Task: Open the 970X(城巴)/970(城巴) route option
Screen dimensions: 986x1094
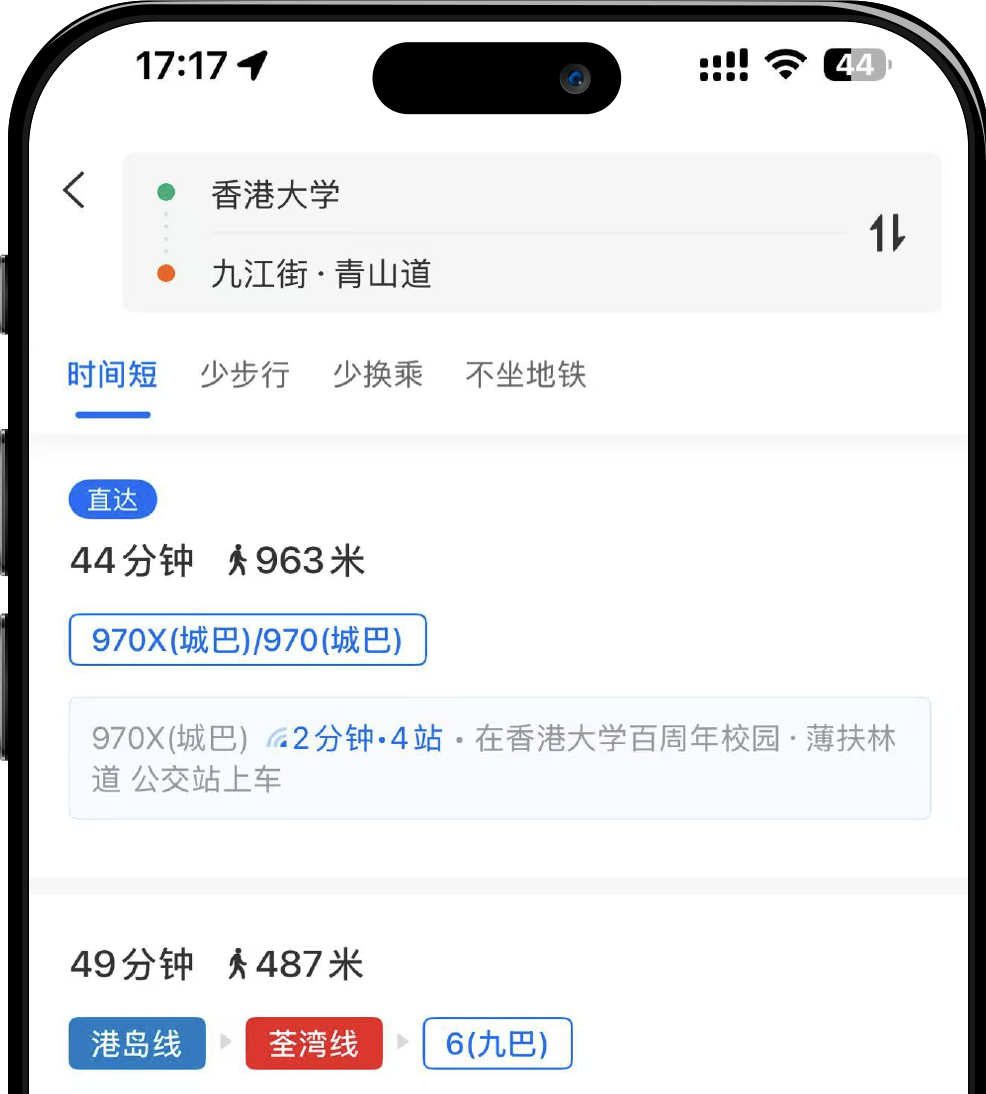Action: click(x=247, y=639)
